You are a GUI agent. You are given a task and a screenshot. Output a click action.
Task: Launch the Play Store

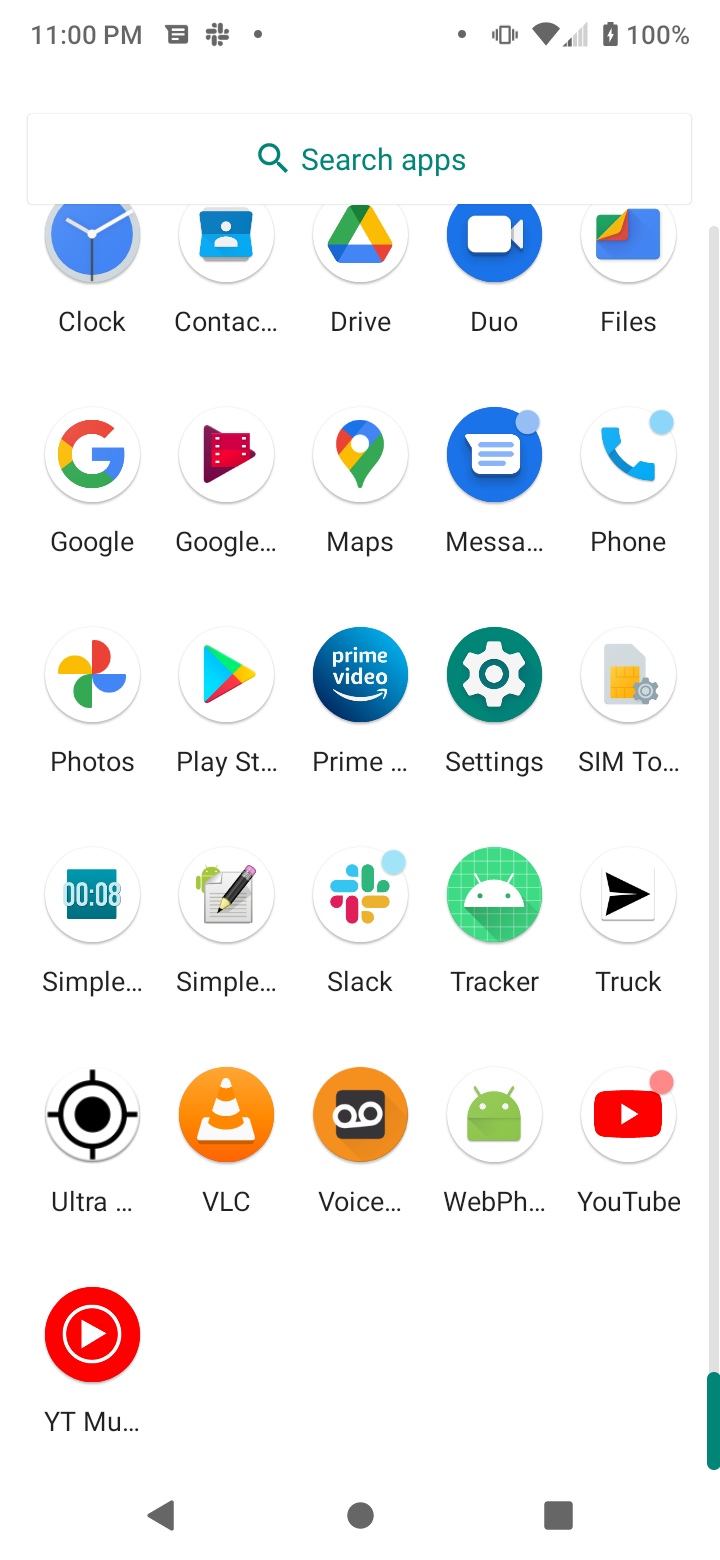tap(226, 675)
